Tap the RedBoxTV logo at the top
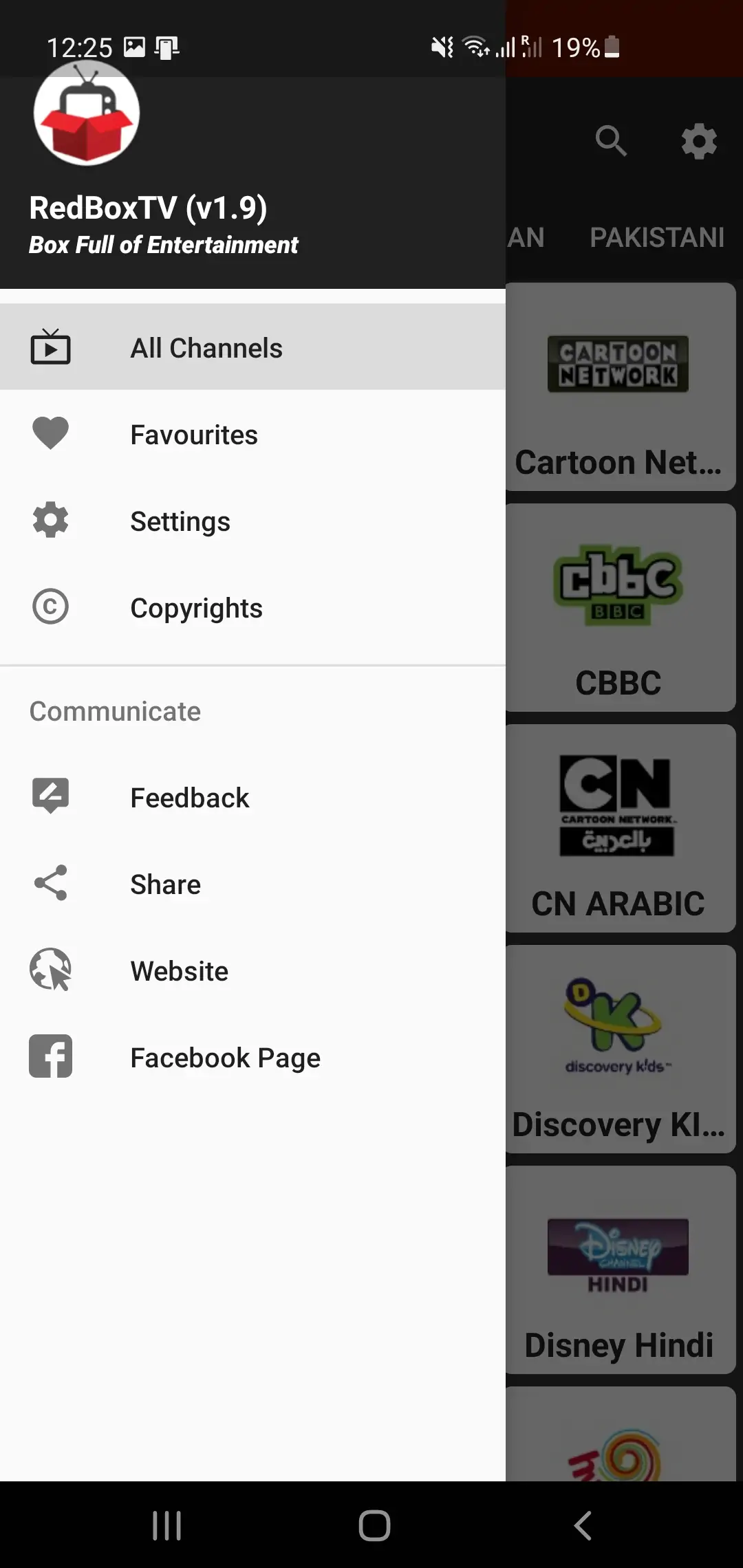Screen dimensions: 743x1568 (86, 116)
